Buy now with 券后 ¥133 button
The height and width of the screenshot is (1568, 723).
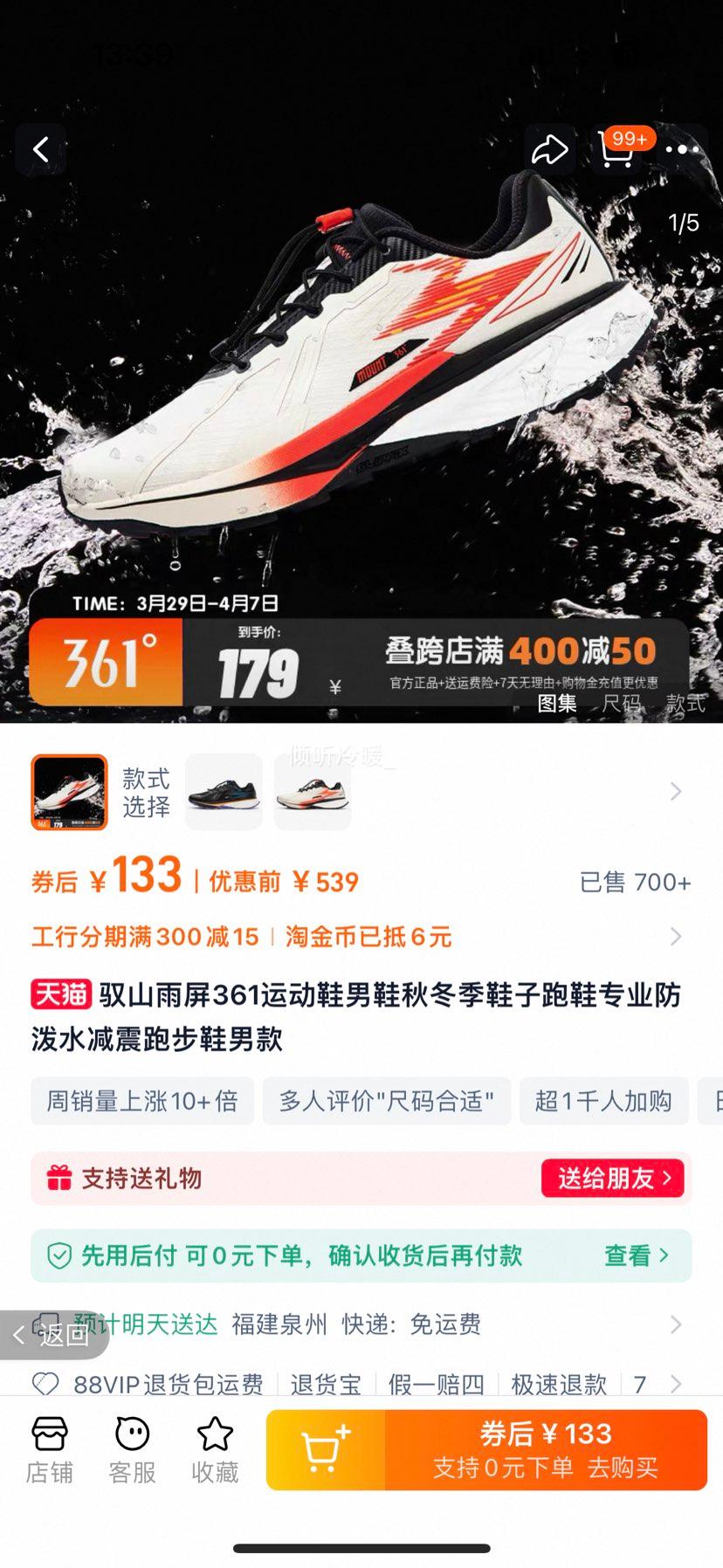tap(546, 1450)
